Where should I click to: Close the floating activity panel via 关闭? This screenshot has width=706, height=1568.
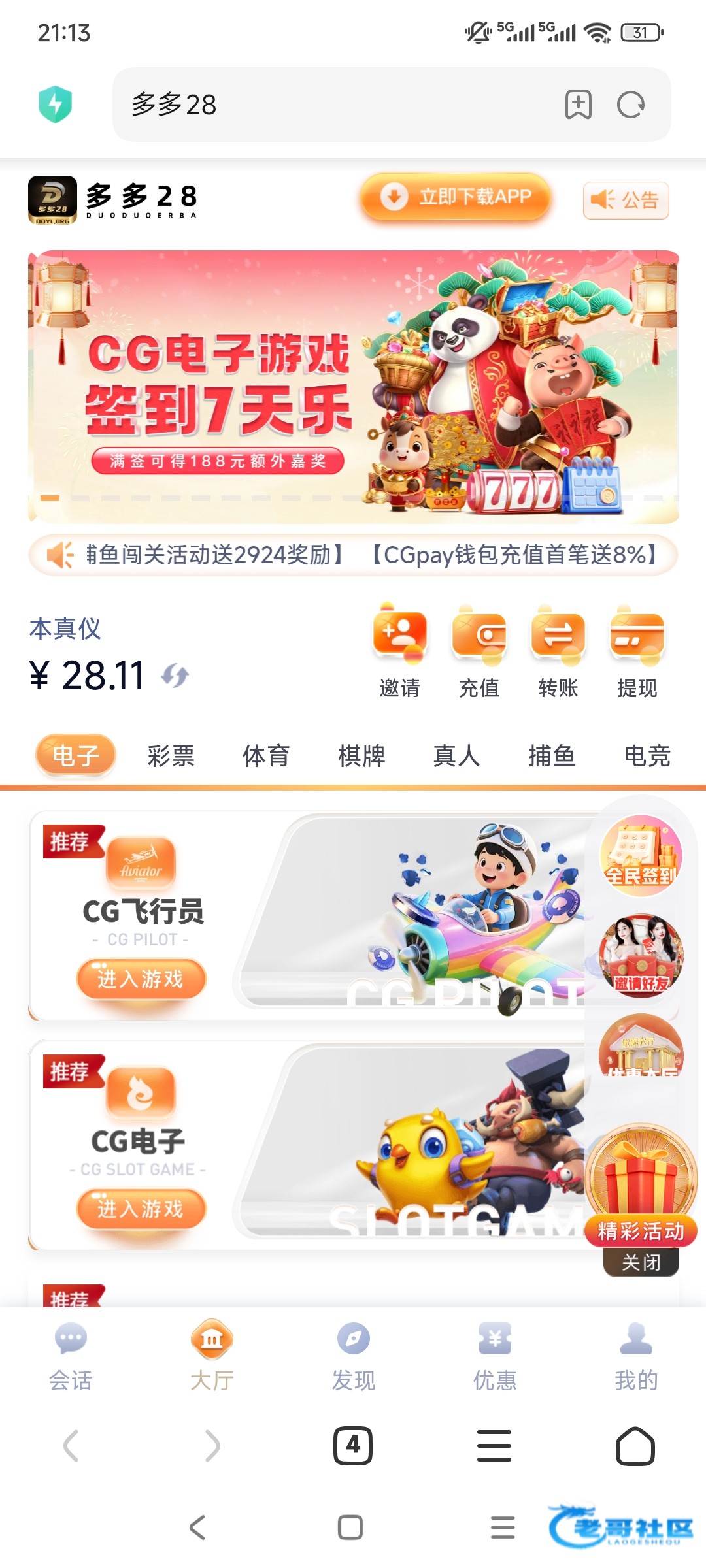641,1262
